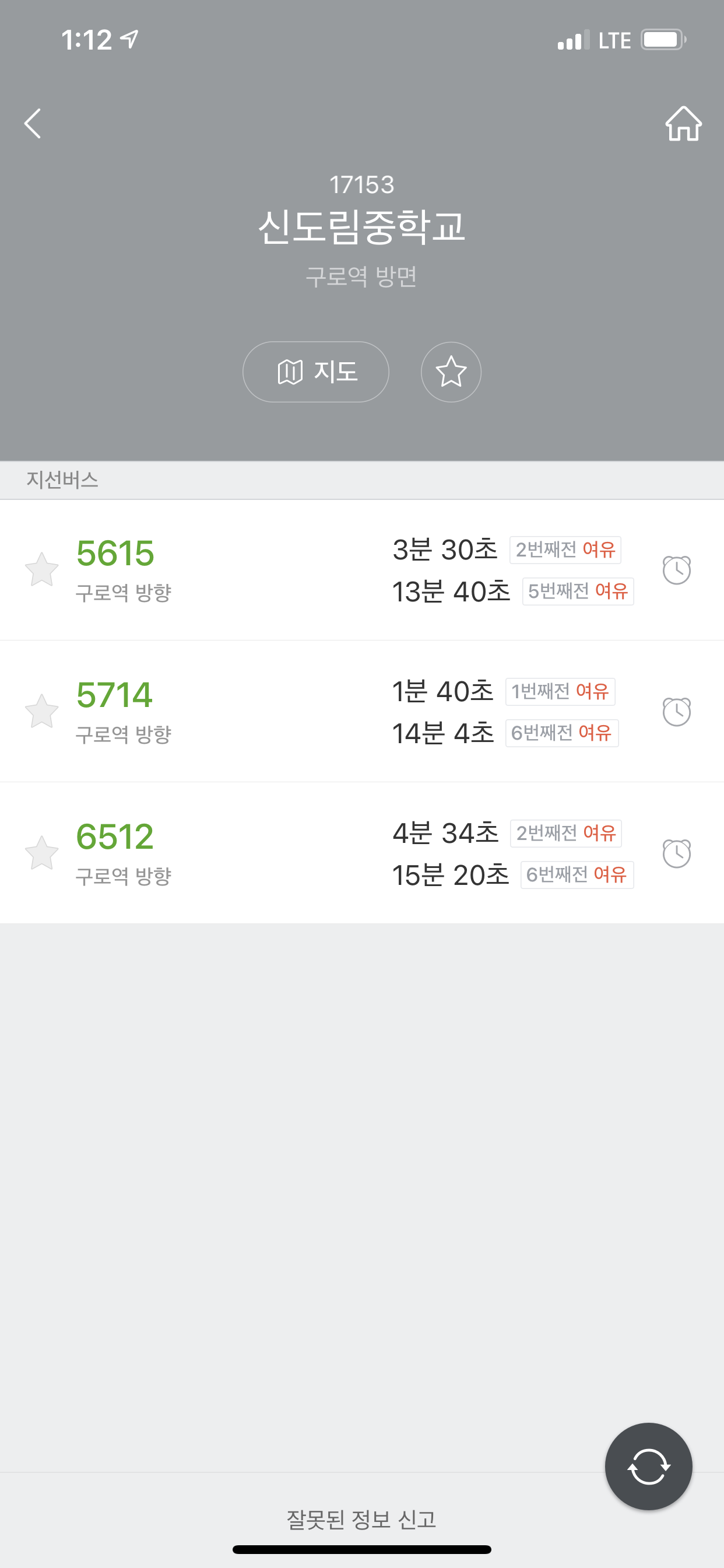Viewport: 724px width, 1568px height.
Task: Favorite bus 5714 with its star
Action: (x=42, y=711)
